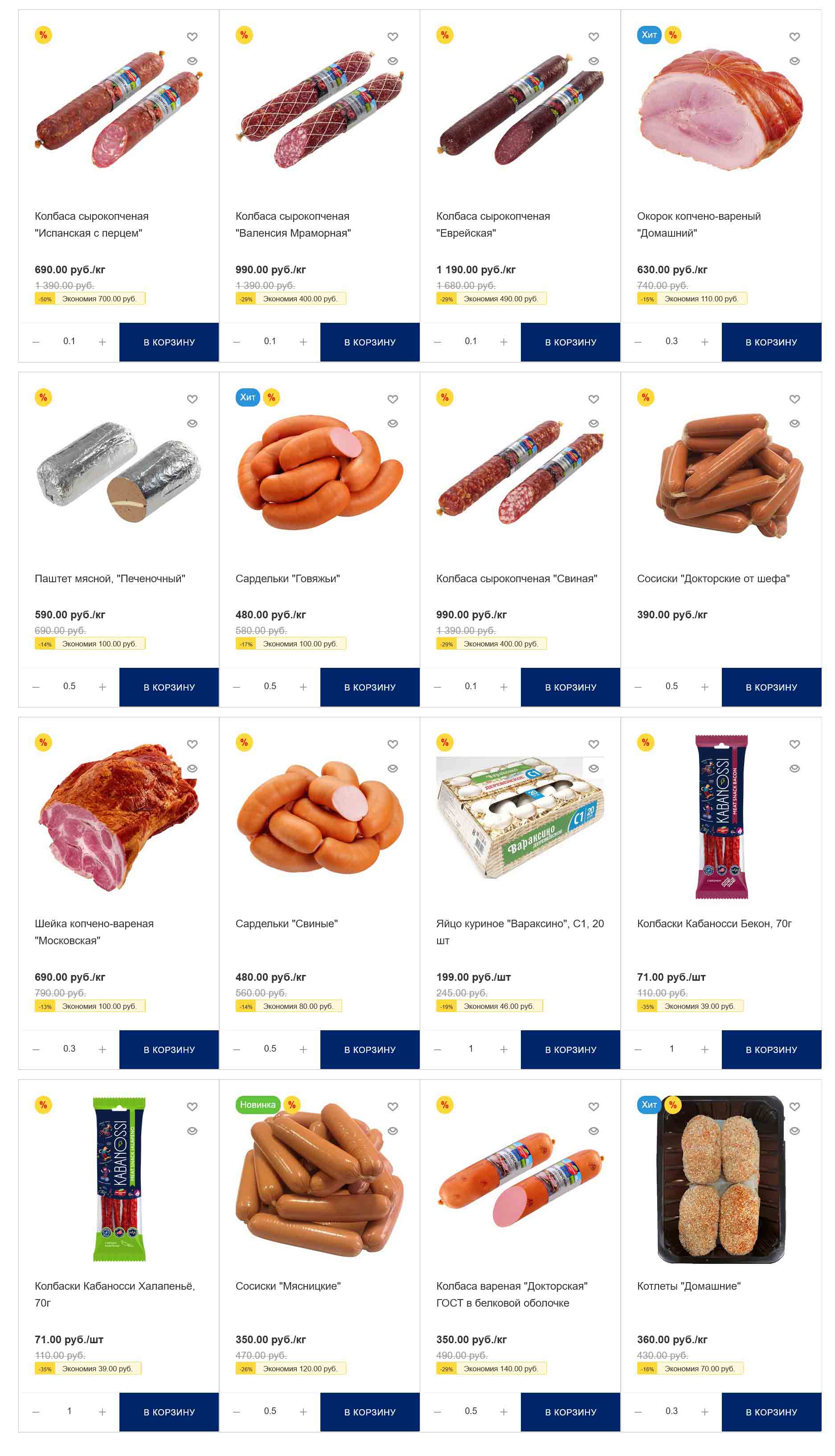The width and height of the screenshot is (835, 1456).
Task: Add "Испанская с перцем" sausage to cart
Action: (x=168, y=342)
